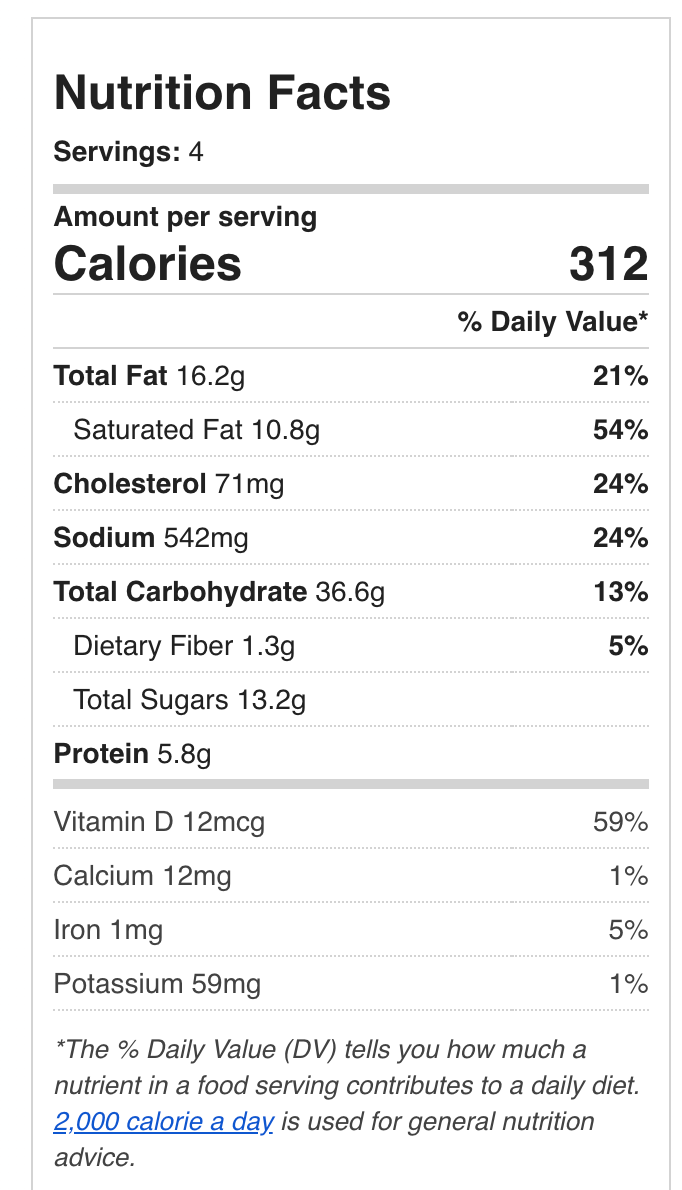682x1190 pixels.
Task: Open the "2,000 calorie a day" link
Action: [163, 1122]
